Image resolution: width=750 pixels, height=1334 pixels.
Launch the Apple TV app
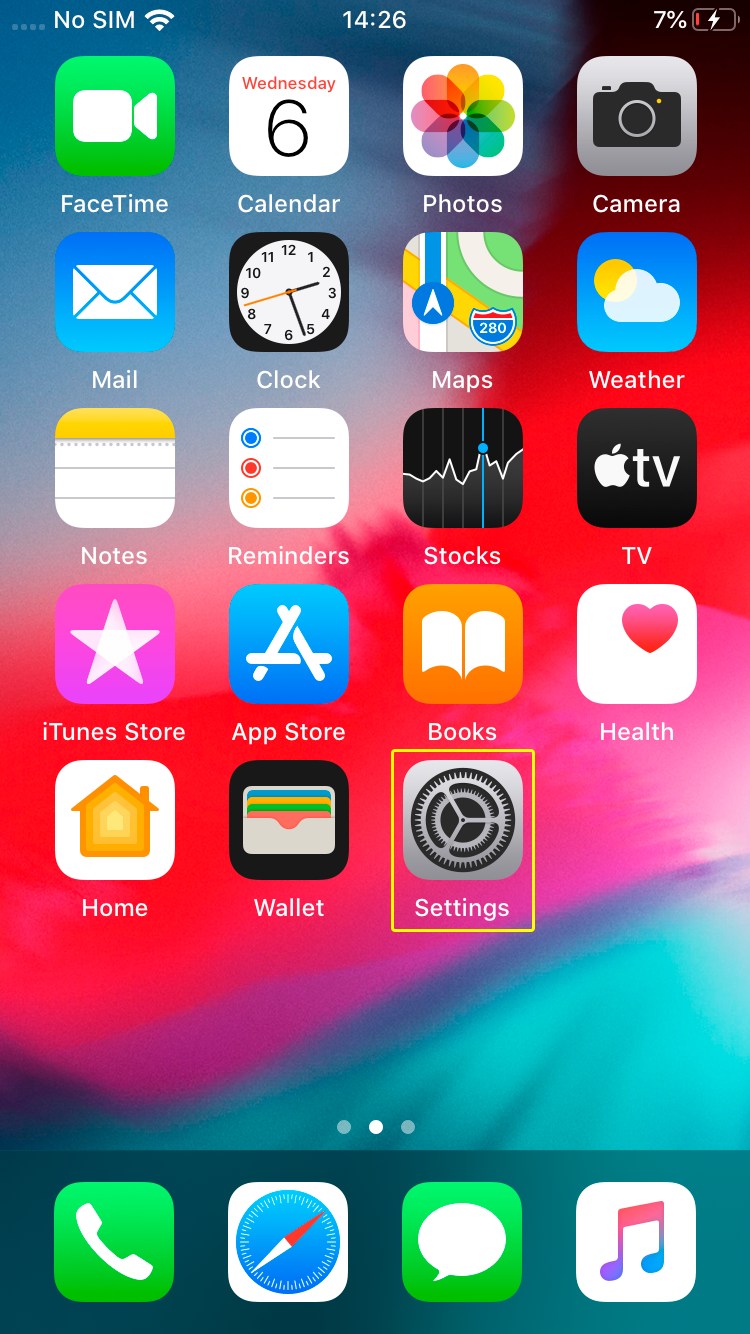(637, 468)
